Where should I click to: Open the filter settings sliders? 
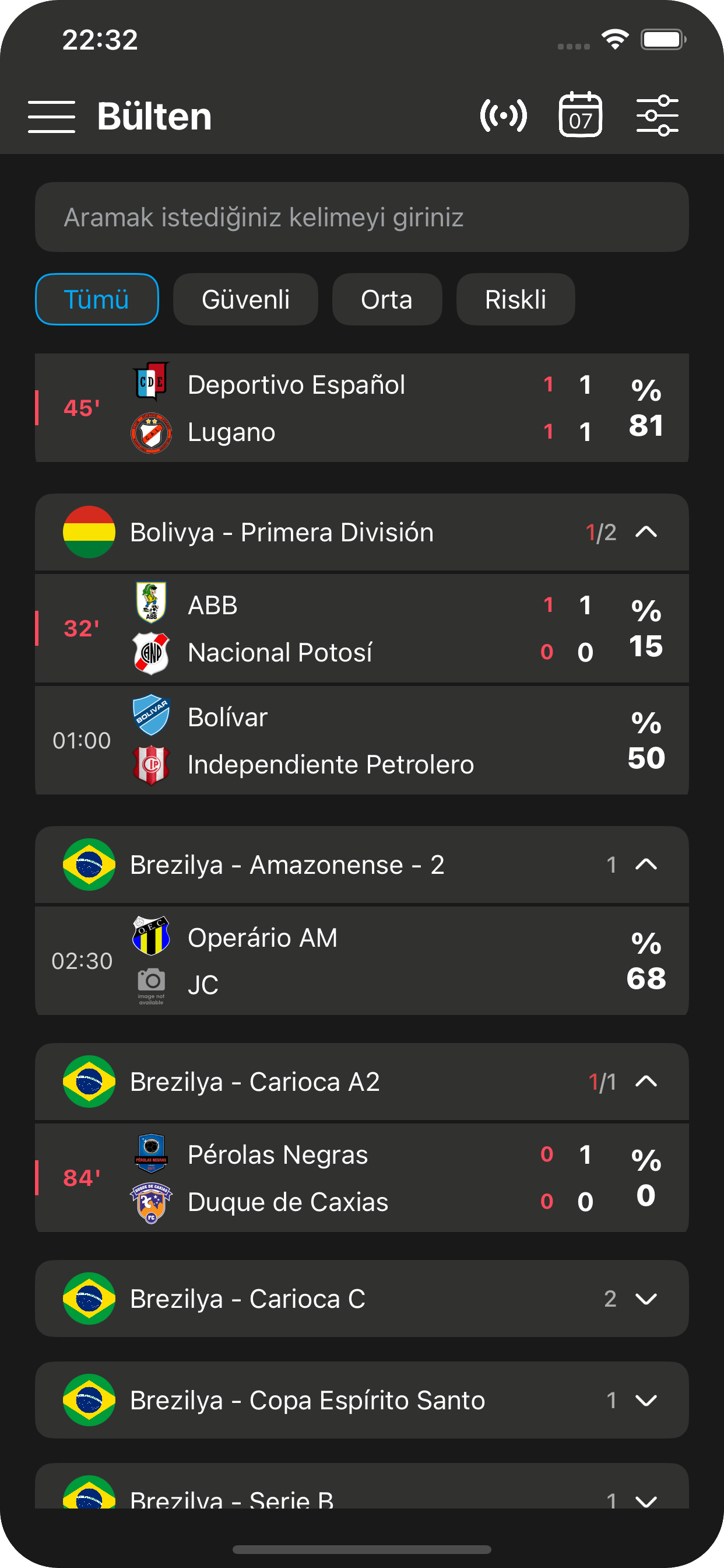tap(657, 115)
